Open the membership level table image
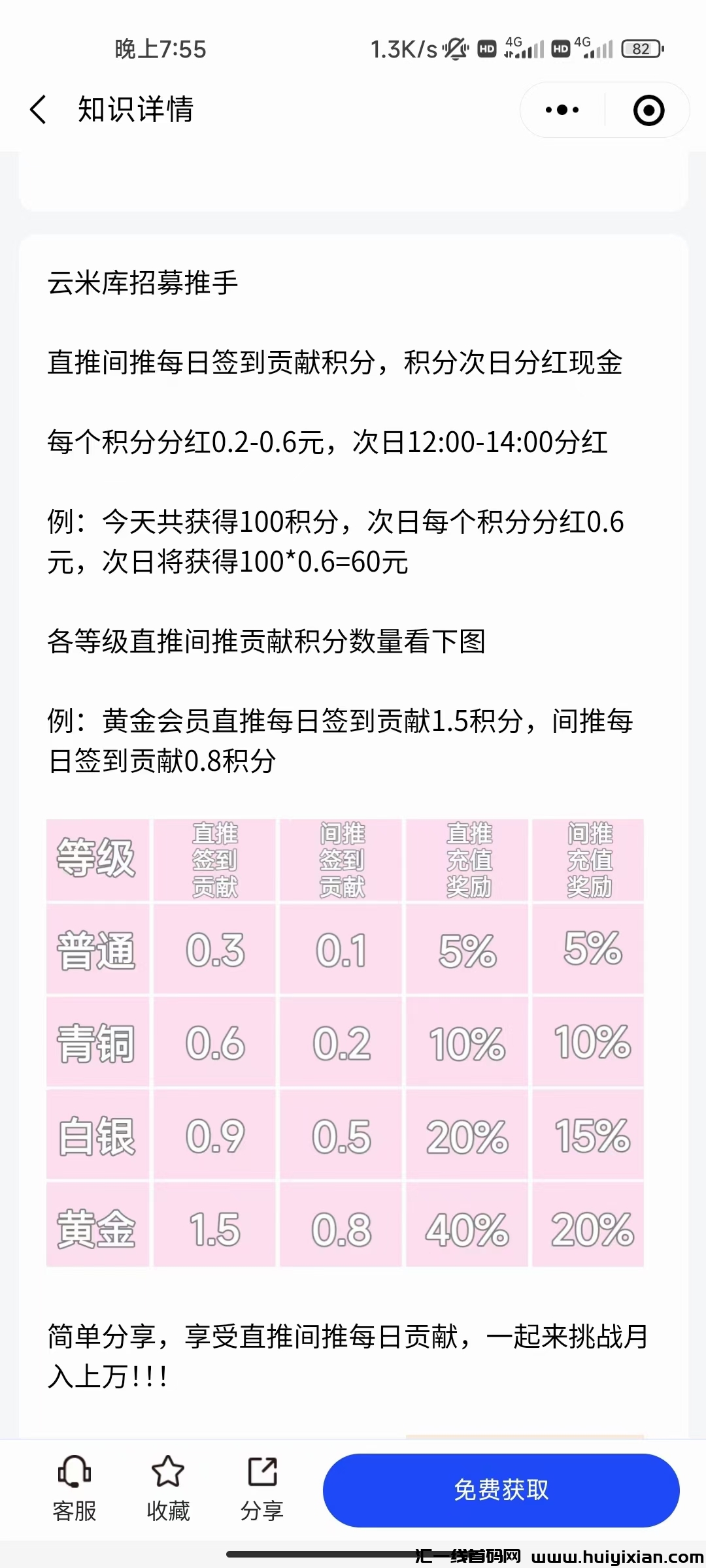 coord(345,1043)
